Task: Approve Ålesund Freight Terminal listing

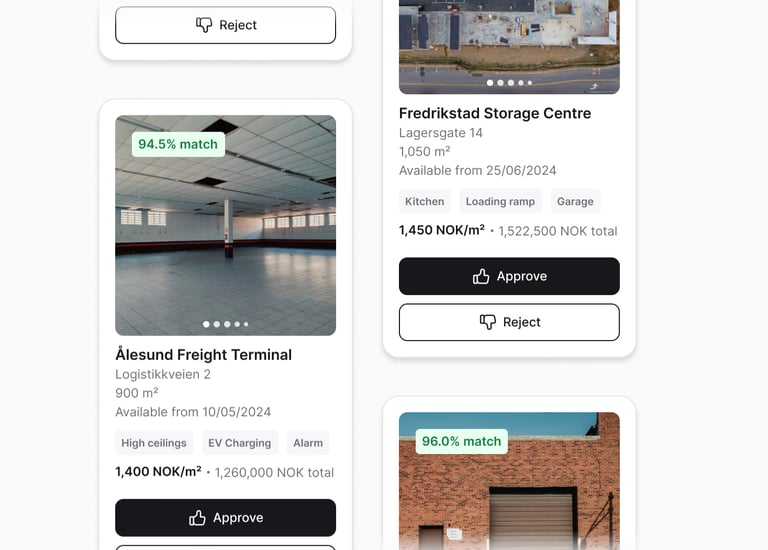Action: pyautogui.click(x=225, y=517)
